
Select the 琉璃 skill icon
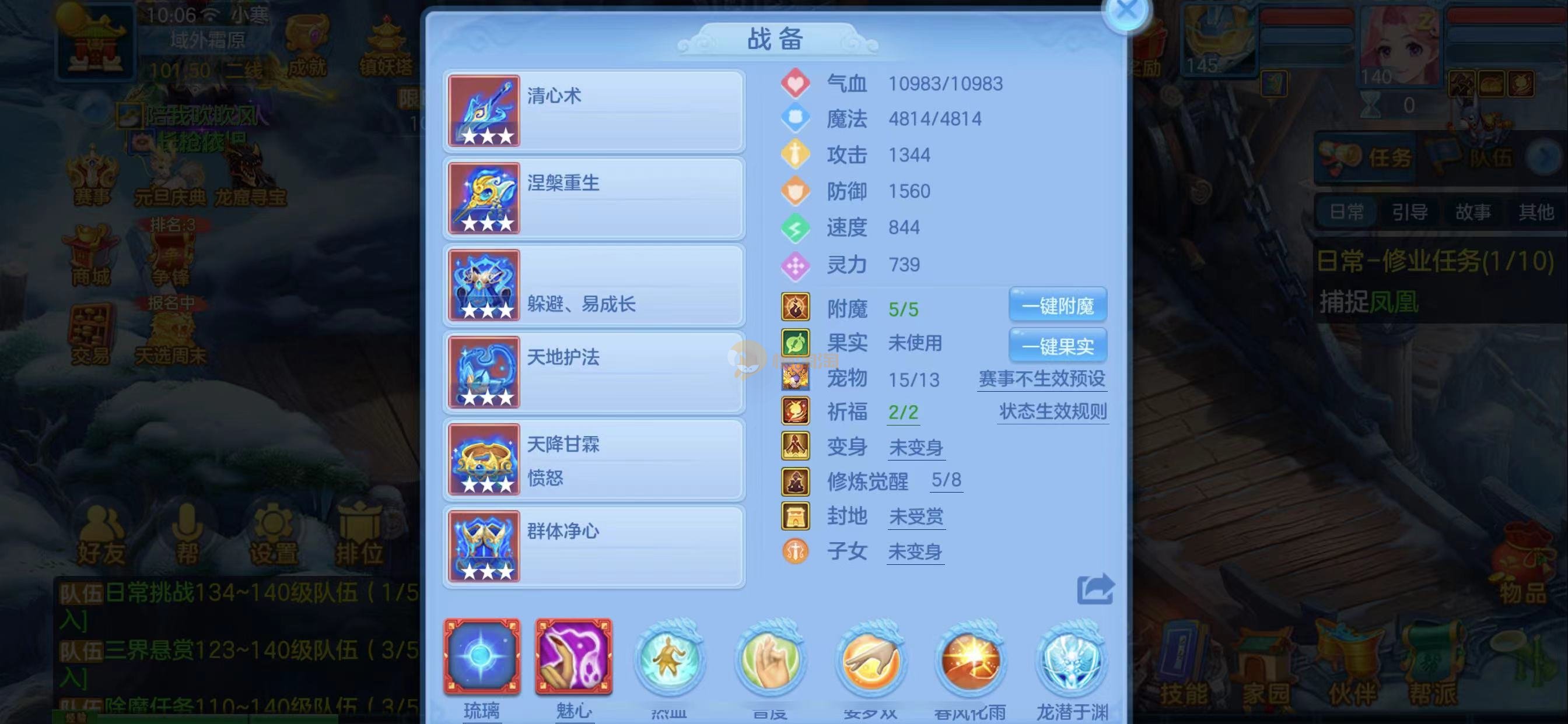coord(482,657)
